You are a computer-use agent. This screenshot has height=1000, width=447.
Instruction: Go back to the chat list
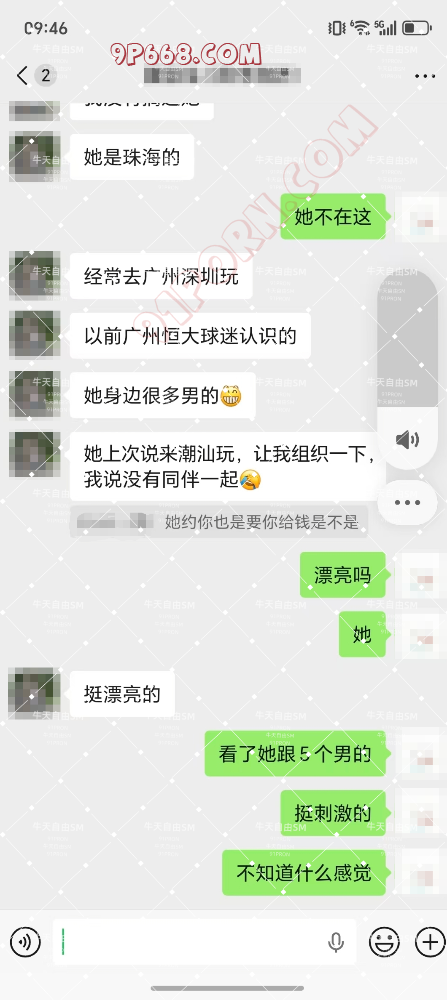[x=23, y=76]
